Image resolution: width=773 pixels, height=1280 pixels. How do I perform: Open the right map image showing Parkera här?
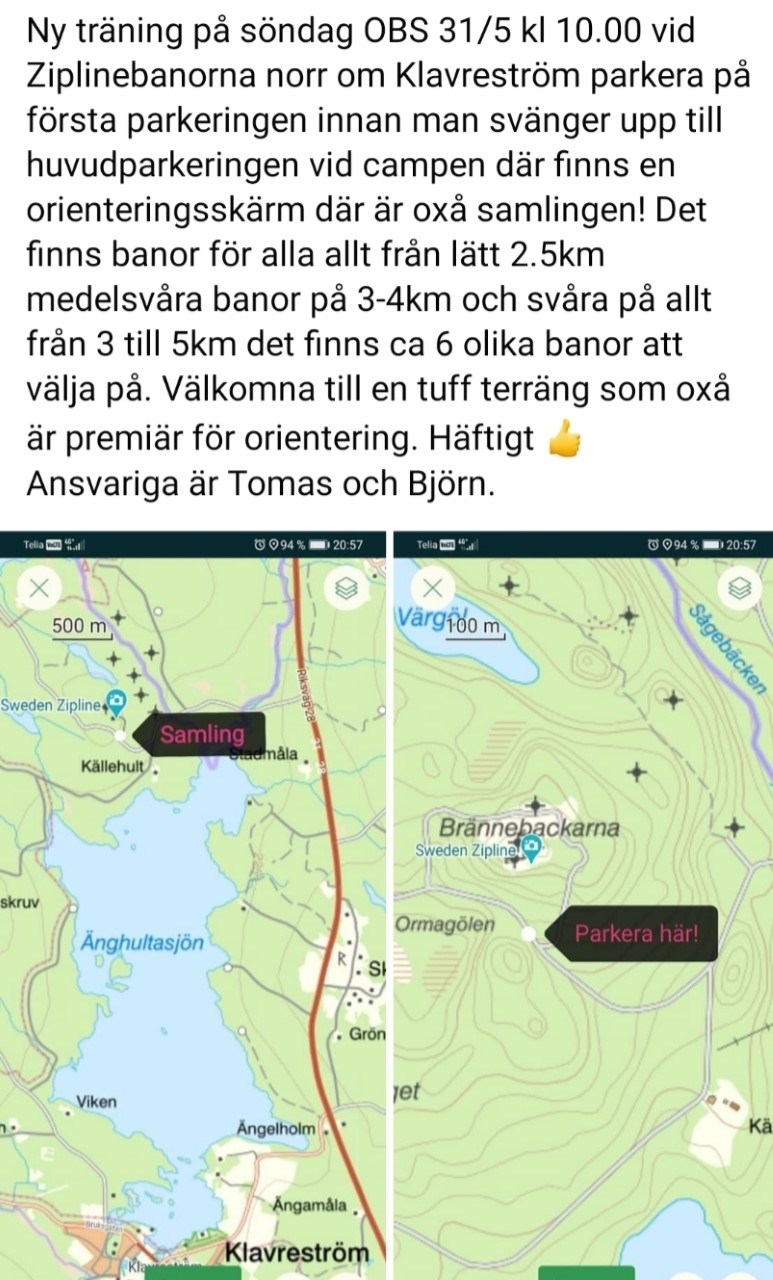coord(584,905)
